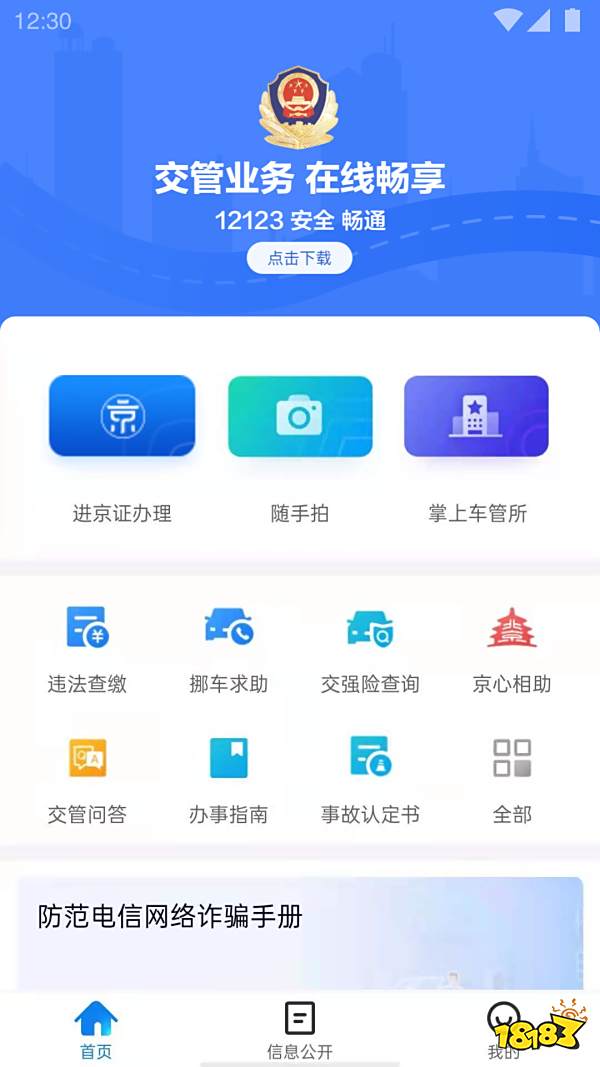Open 进京证办理 service
The width and height of the screenshot is (600, 1067).
[122, 416]
